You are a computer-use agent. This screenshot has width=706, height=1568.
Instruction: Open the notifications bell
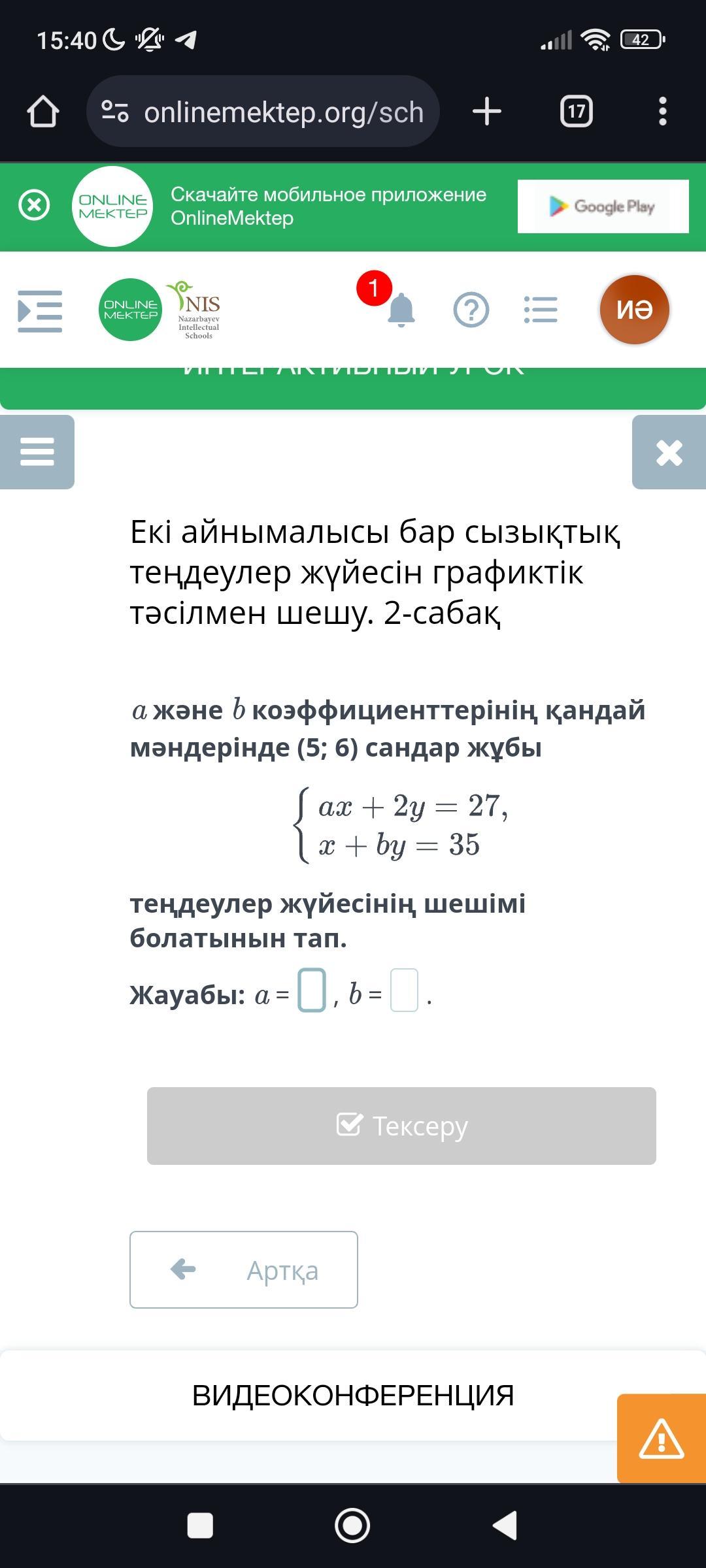[401, 310]
